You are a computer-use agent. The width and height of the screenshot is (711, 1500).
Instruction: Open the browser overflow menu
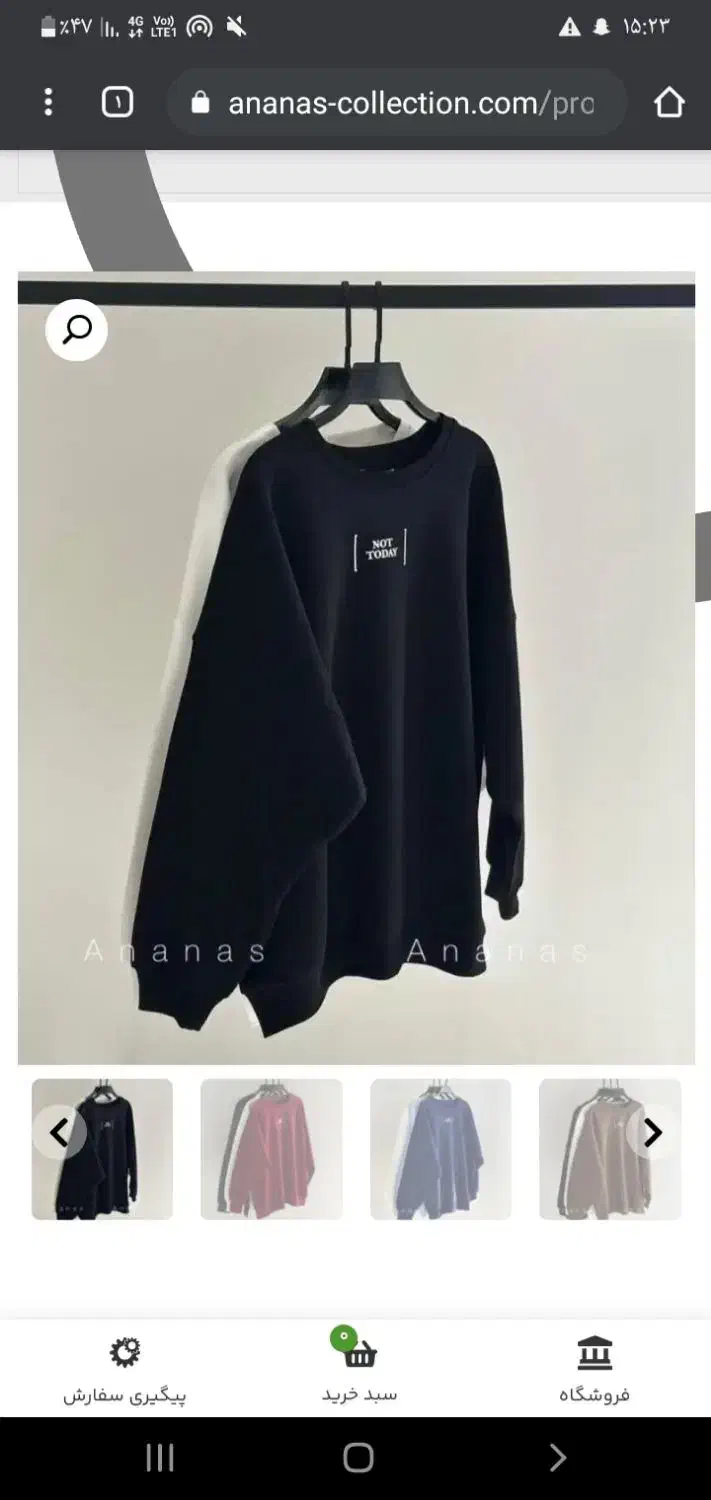point(48,102)
